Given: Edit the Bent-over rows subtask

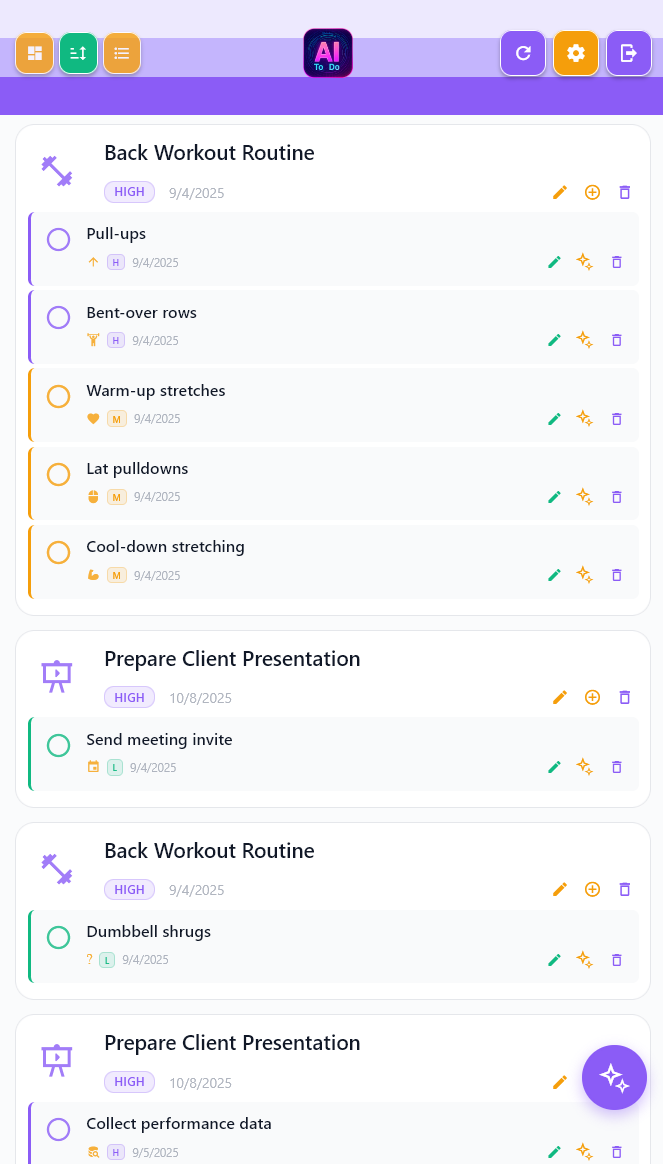Looking at the screenshot, I should click(555, 340).
